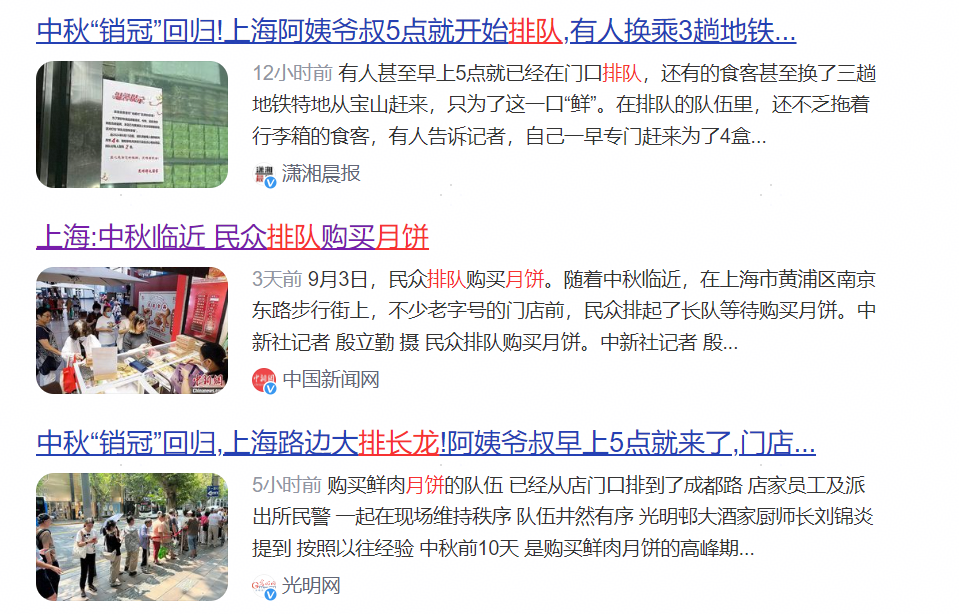Open headline 中秋"销冠"回归!上海阿姨爷叔5点就开始排队
The height and width of the screenshot is (615, 959).
[x=415, y=31]
